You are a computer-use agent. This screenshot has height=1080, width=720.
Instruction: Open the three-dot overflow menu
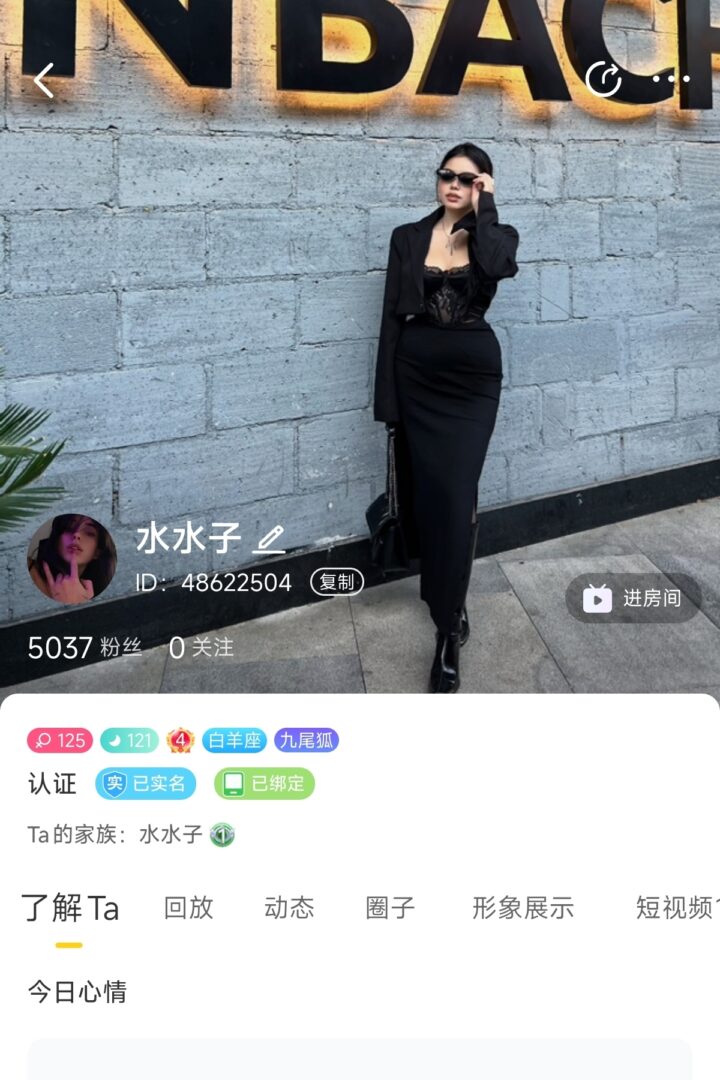[x=671, y=79]
